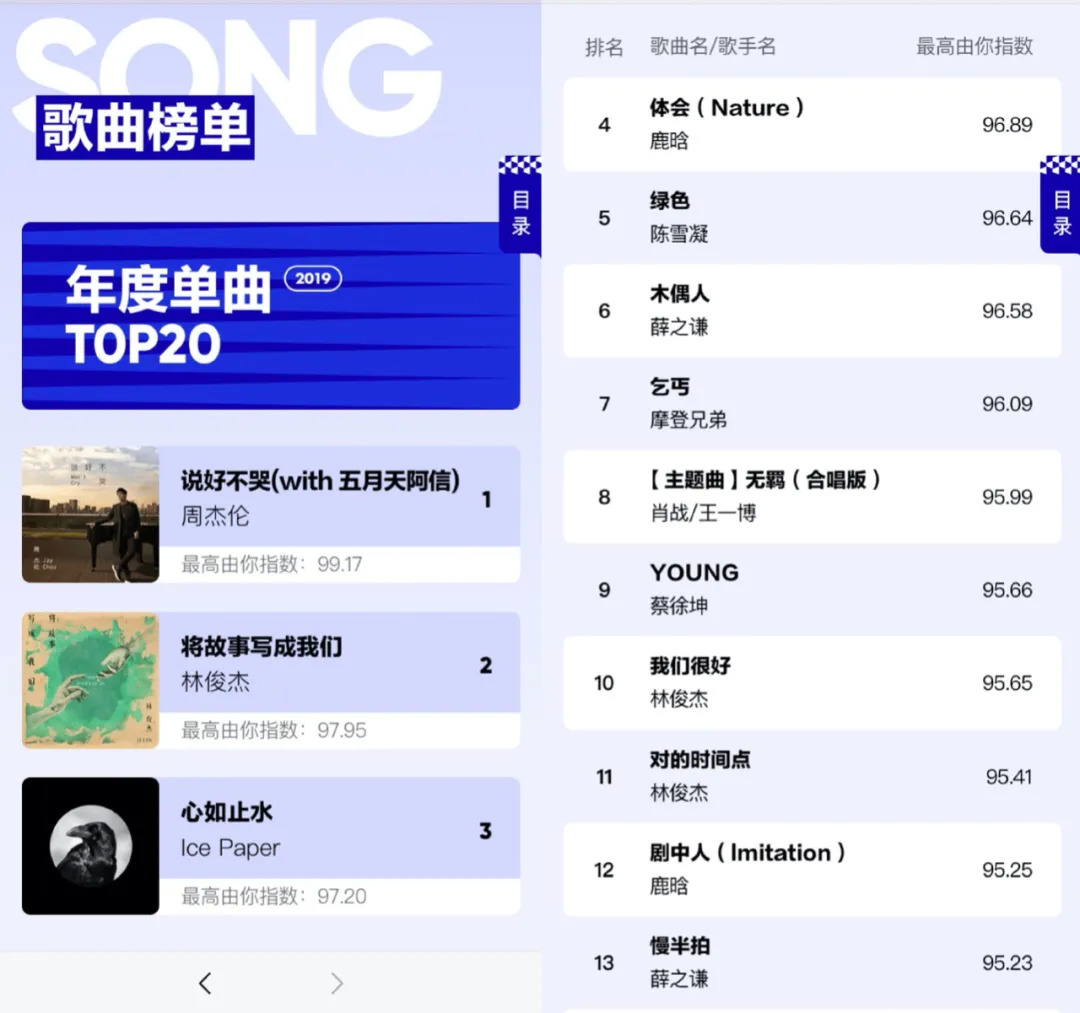This screenshot has width=1080, height=1013.
Task: Open the 目录 tab next to the 绿色 row
Action: (x=1061, y=212)
